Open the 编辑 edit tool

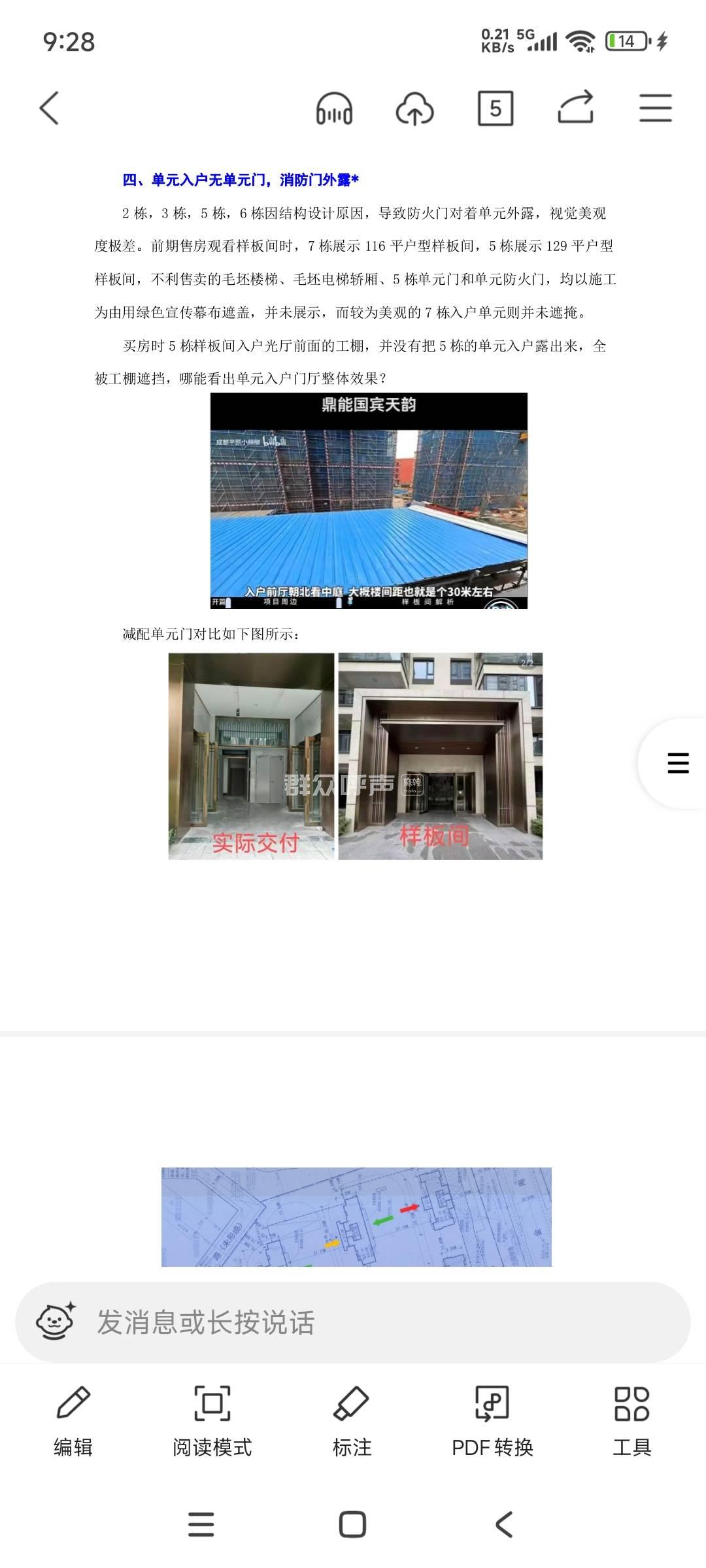pos(73,1420)
